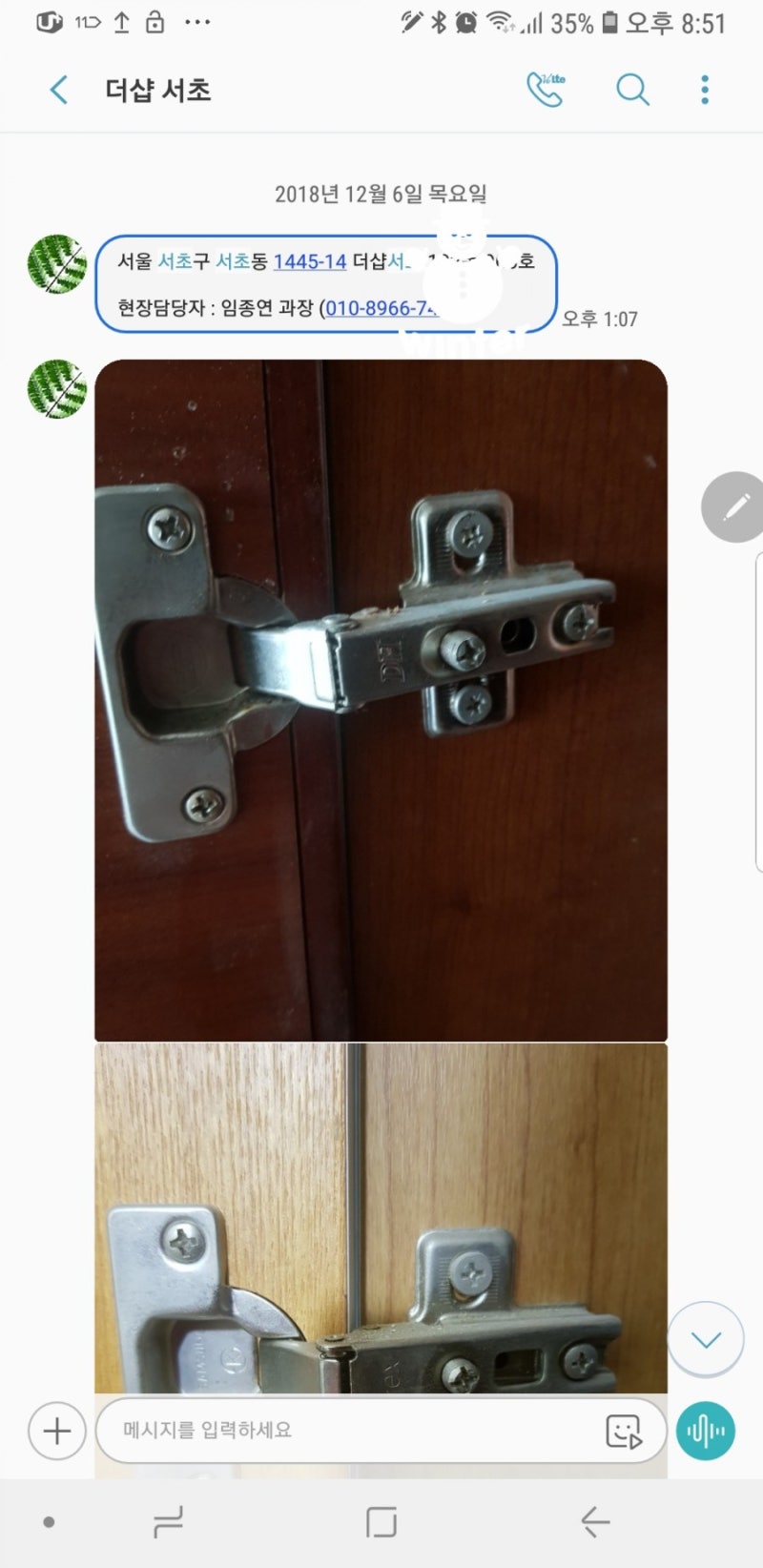
Task: Go back using the system navigation bar
Action: click(595, 1522)
